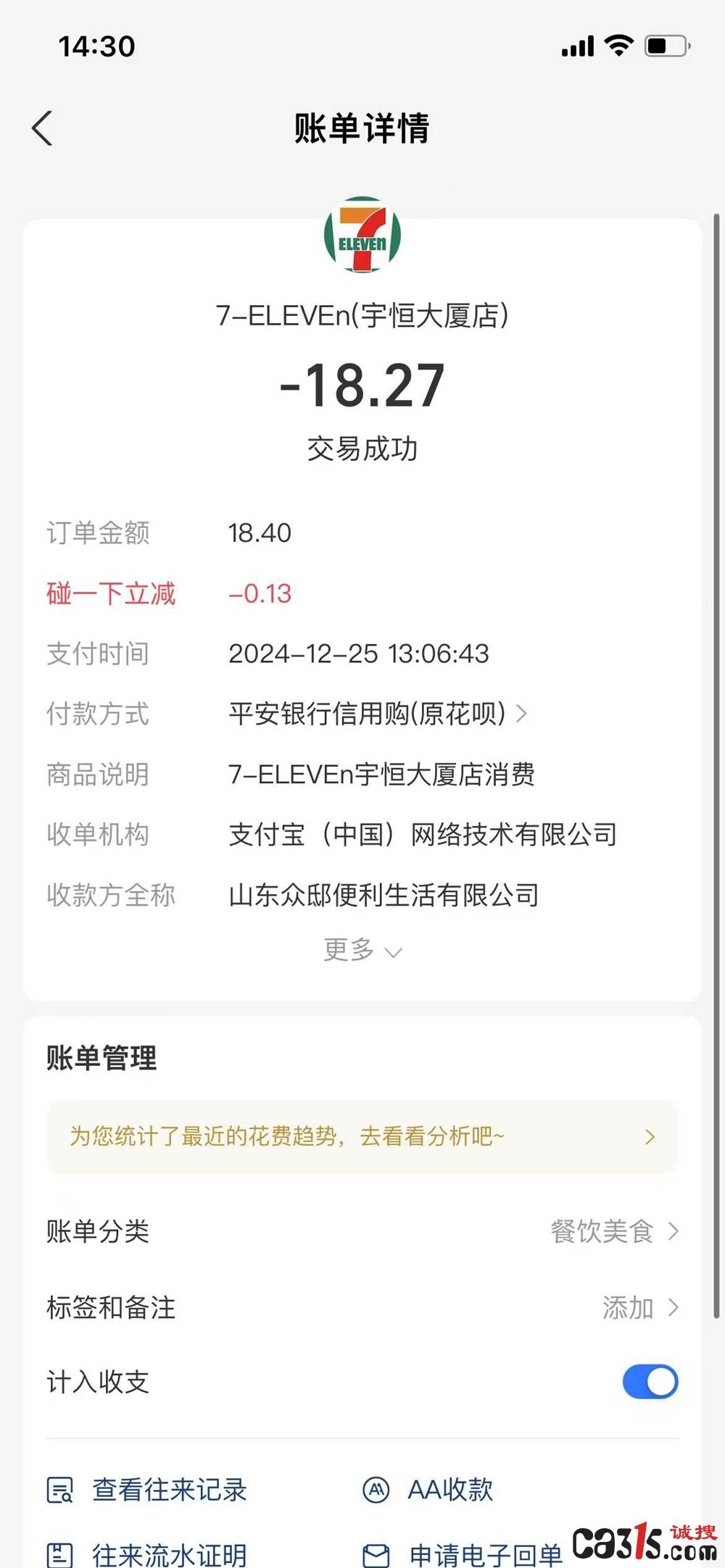Go back from 账单详情 page
This screenshot has height=1568, width=725.
43,128
